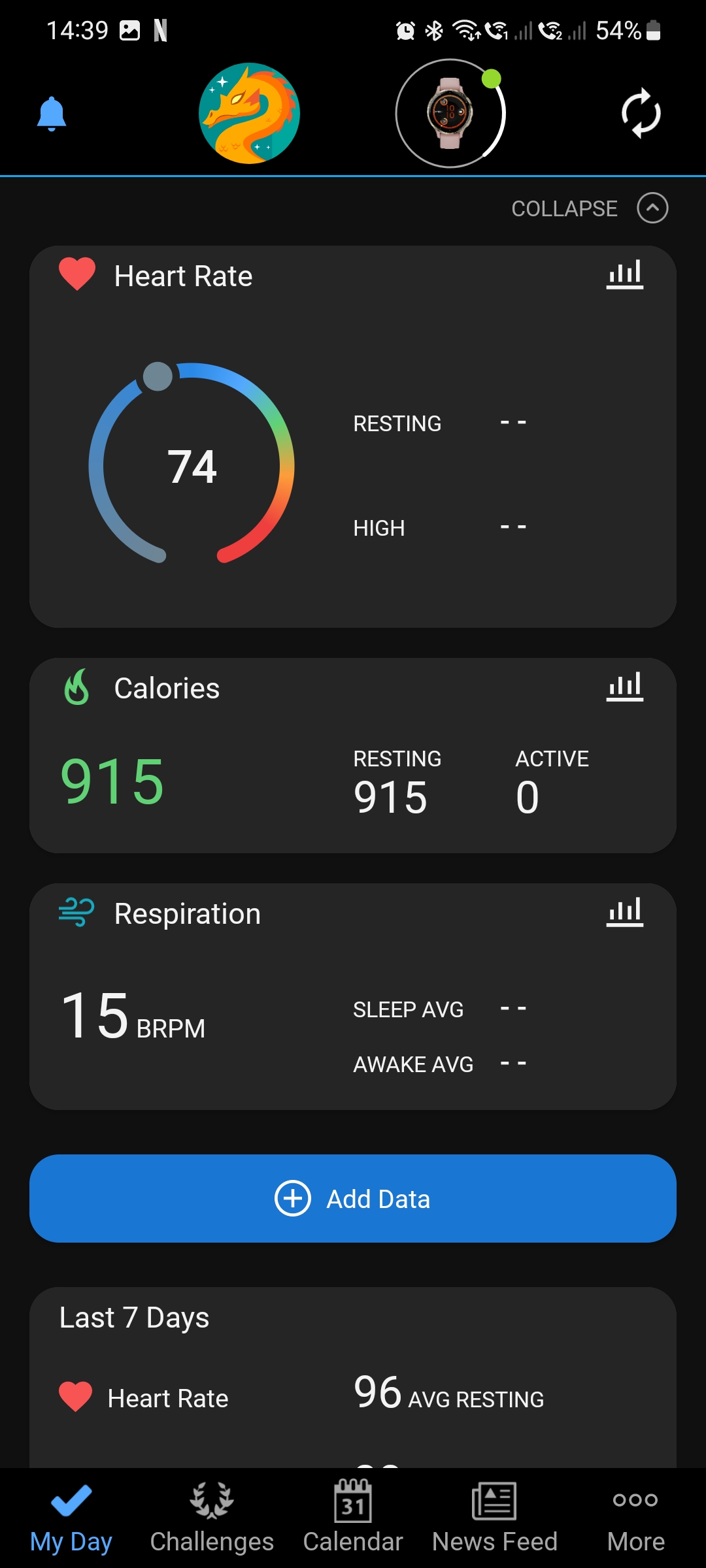Open the Respiration card showing 15 BRPM
The height and width of the screenshot is (1568, 706).
pyautogui.click(x=353, y=996)
